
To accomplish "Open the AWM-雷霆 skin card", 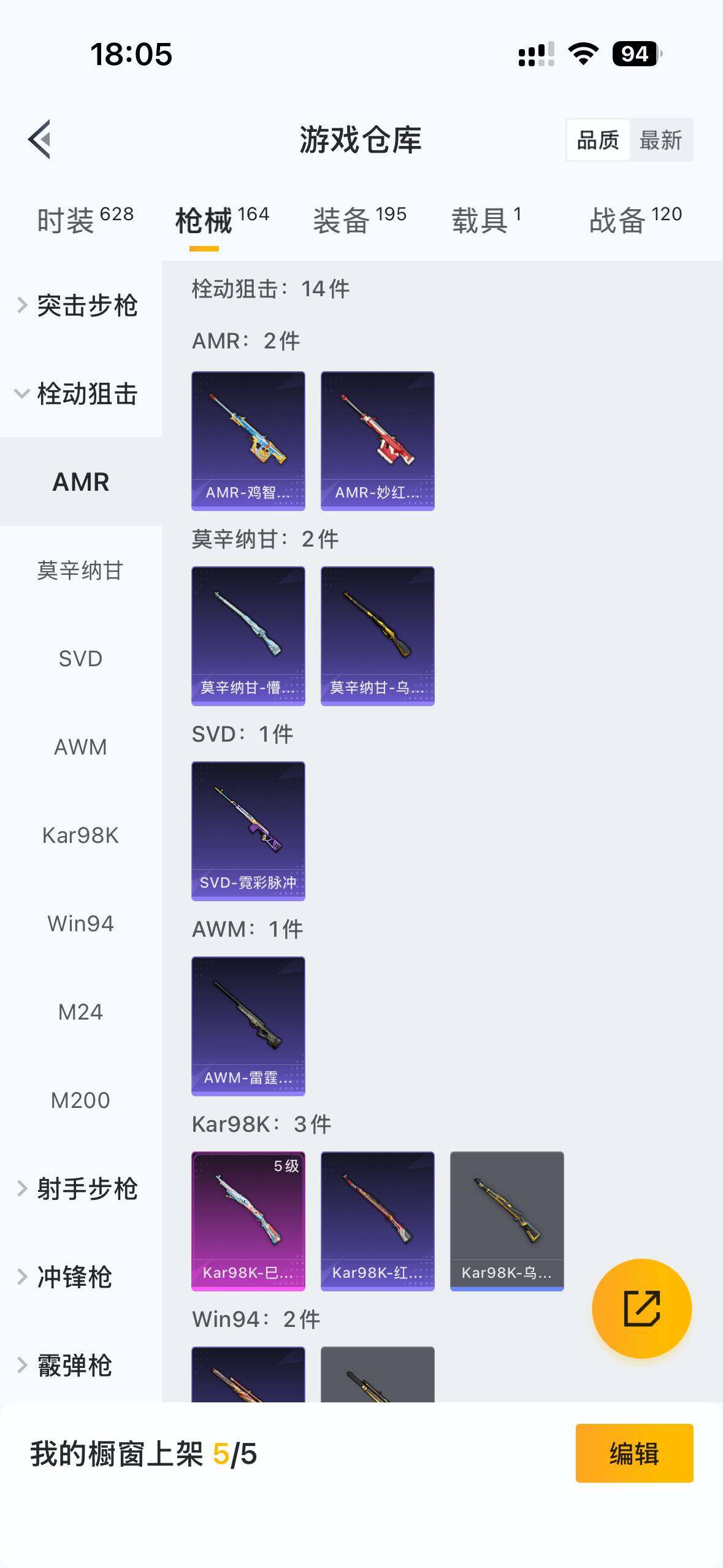I will tap(248, 1026).
